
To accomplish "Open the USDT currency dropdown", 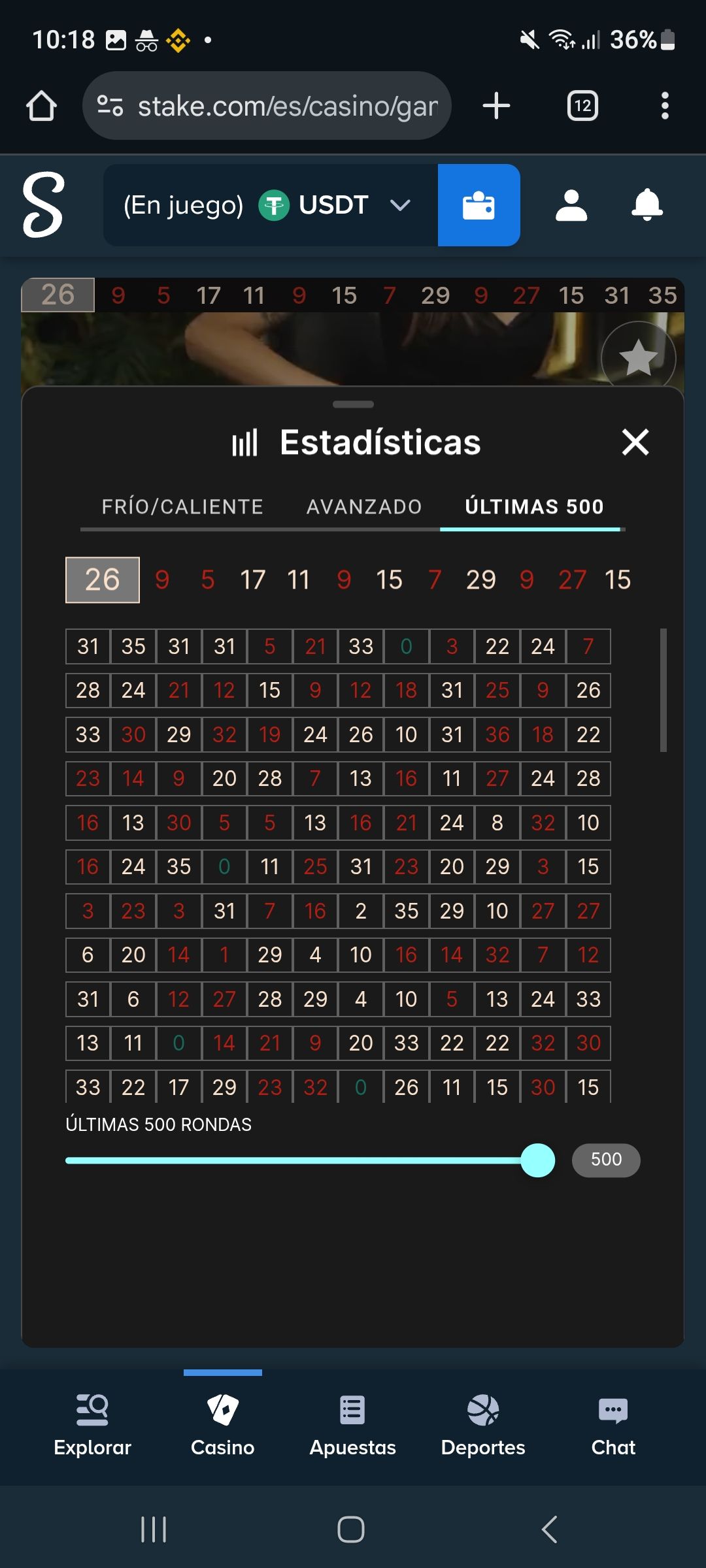I will point(399,204).
